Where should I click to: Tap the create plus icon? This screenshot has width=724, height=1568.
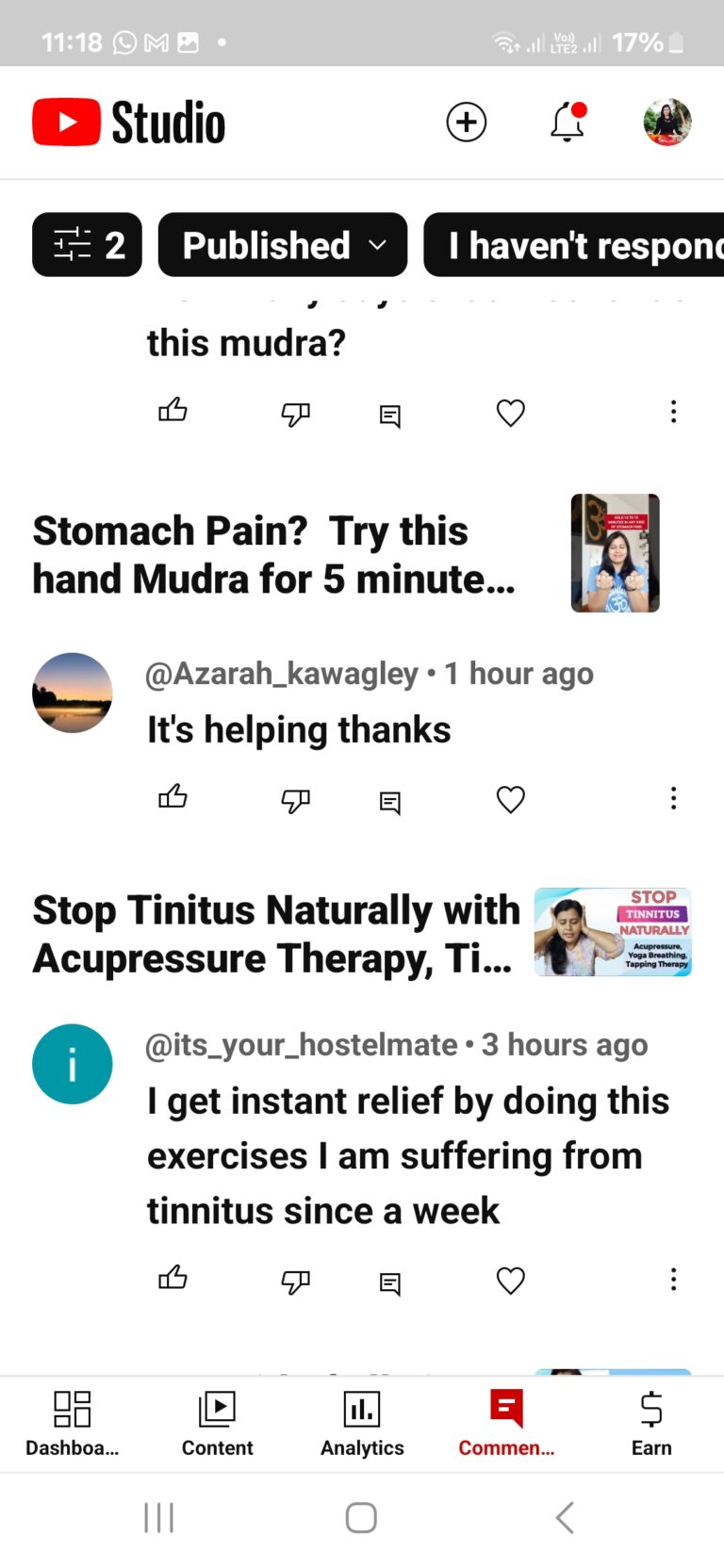[466, 122]
